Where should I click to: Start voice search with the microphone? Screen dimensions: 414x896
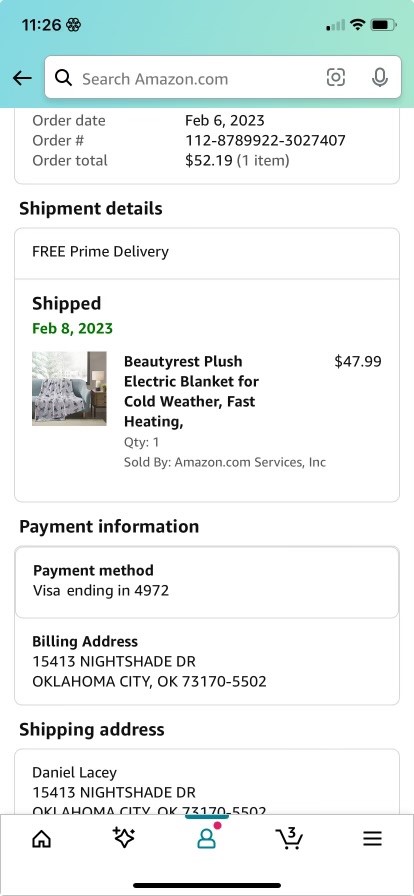click(380, 77)
